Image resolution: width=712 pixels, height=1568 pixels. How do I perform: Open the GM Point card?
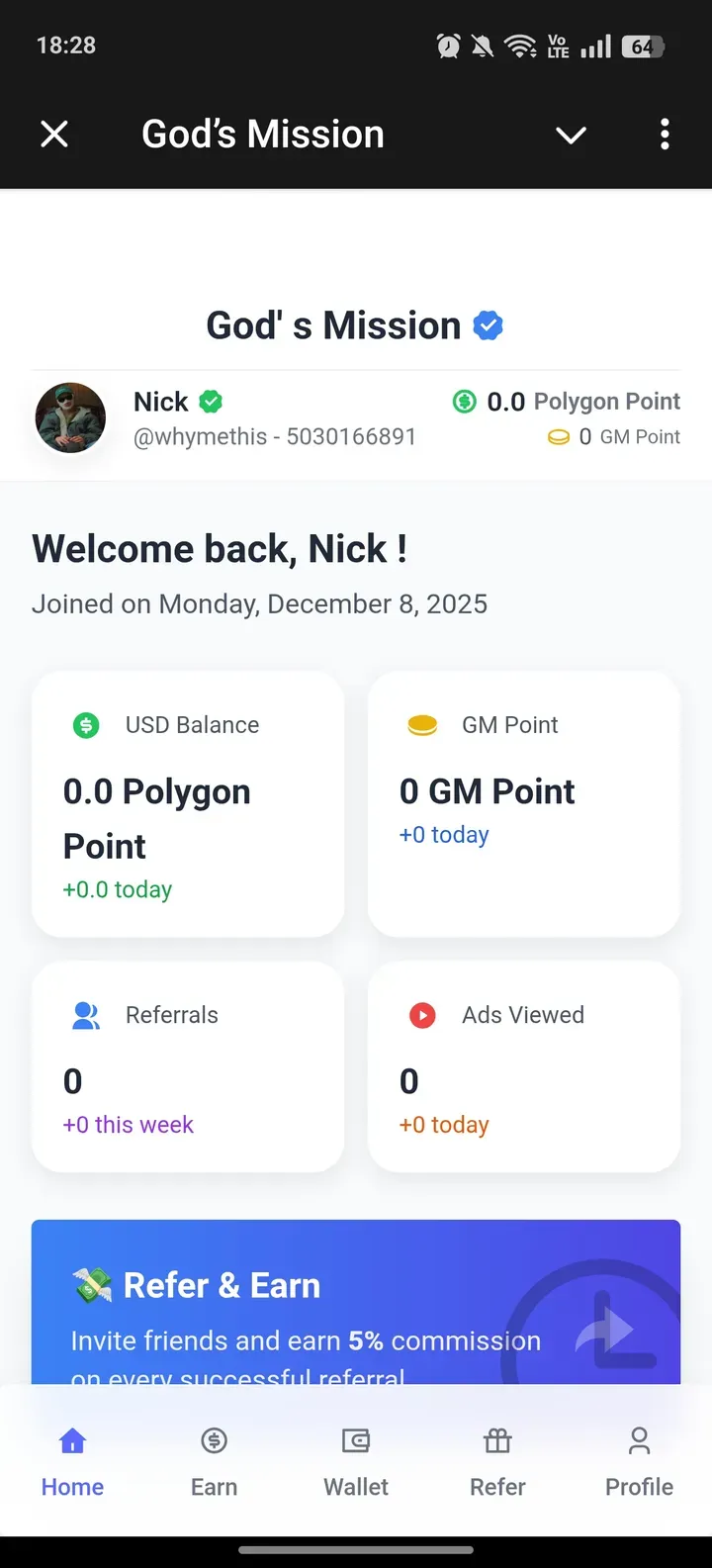coord(524,804)
